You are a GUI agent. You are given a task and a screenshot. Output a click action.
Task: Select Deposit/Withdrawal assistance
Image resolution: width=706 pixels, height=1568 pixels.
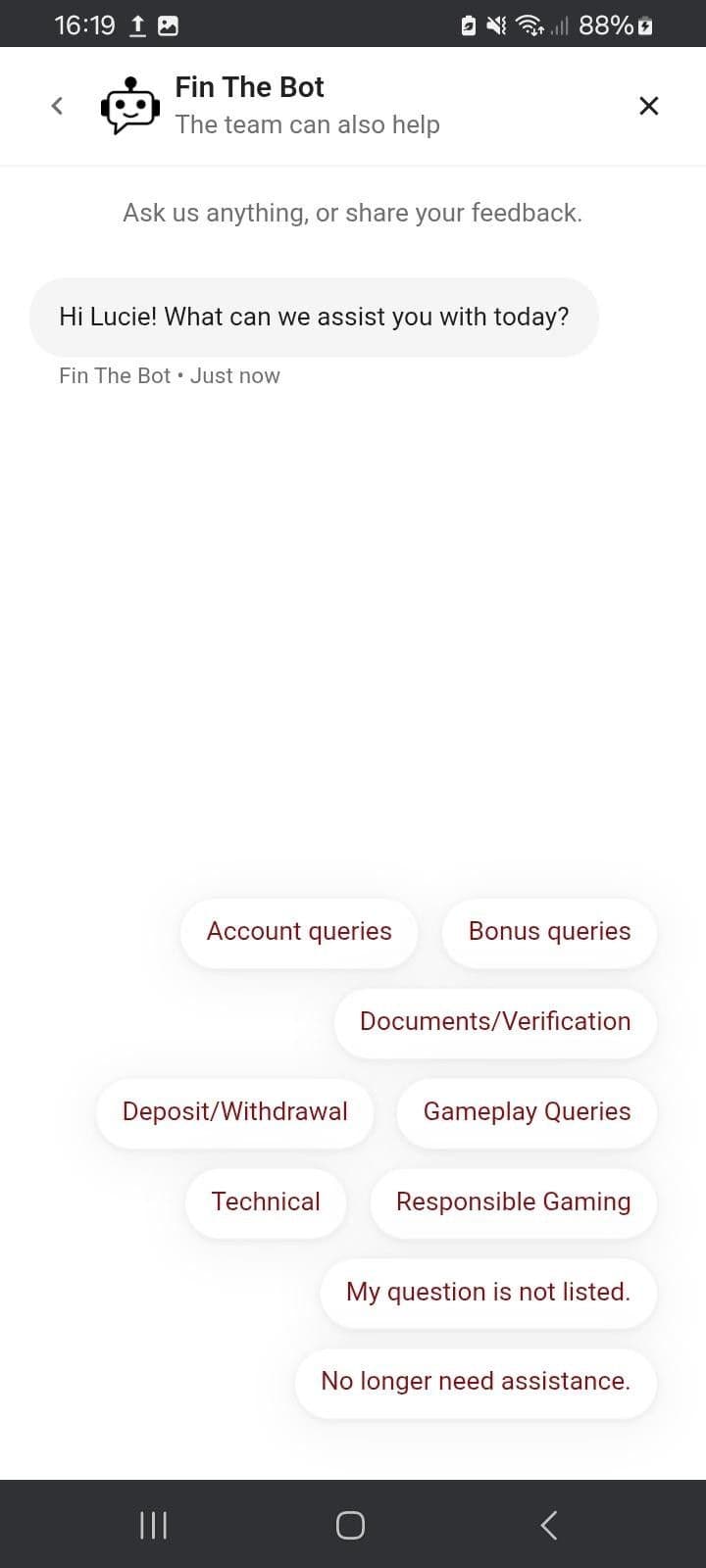coord(234,1112)
